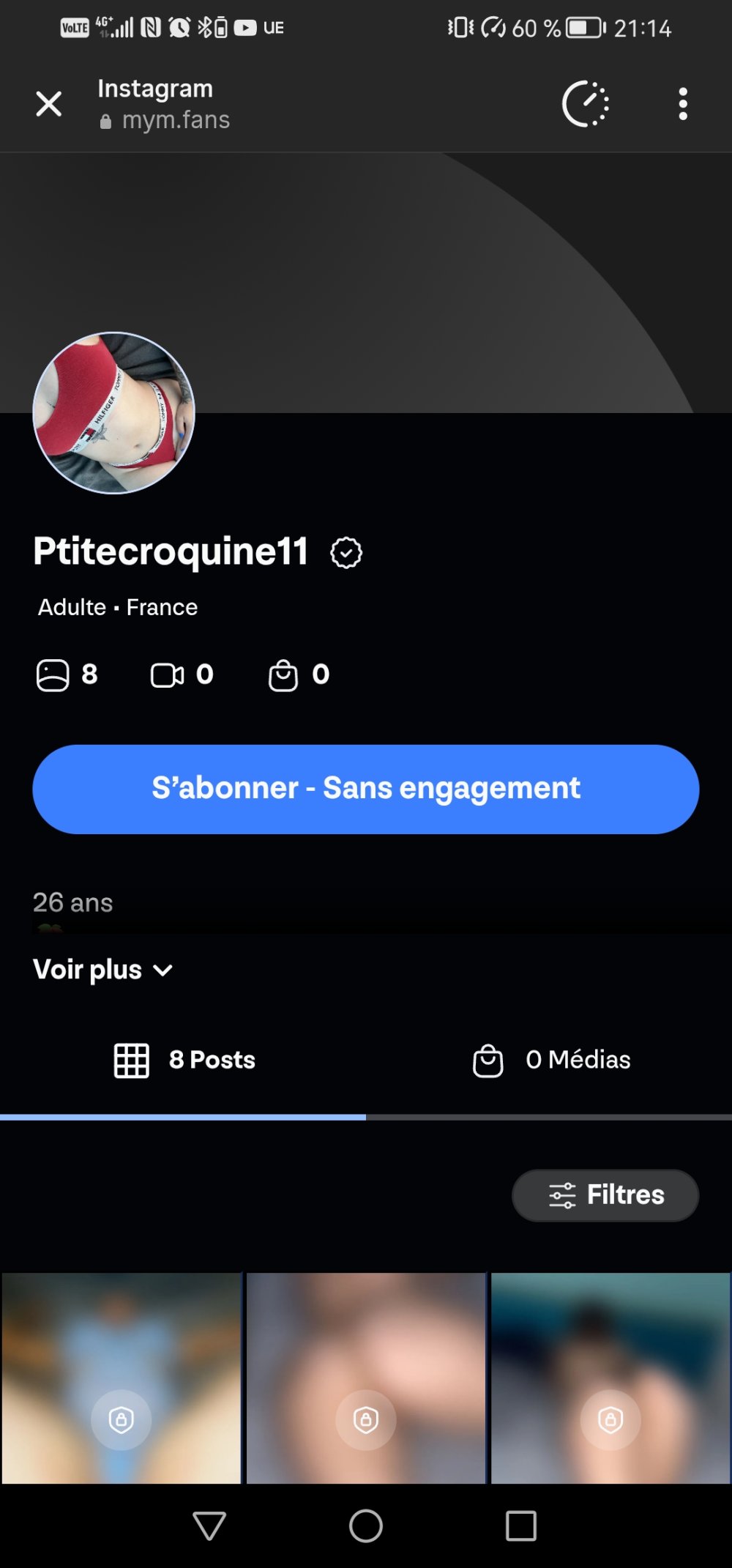Viewport: 732px width, 1568px height.
Task: Switch to the 0 Médias tab
Action: tap(551, 1060)
